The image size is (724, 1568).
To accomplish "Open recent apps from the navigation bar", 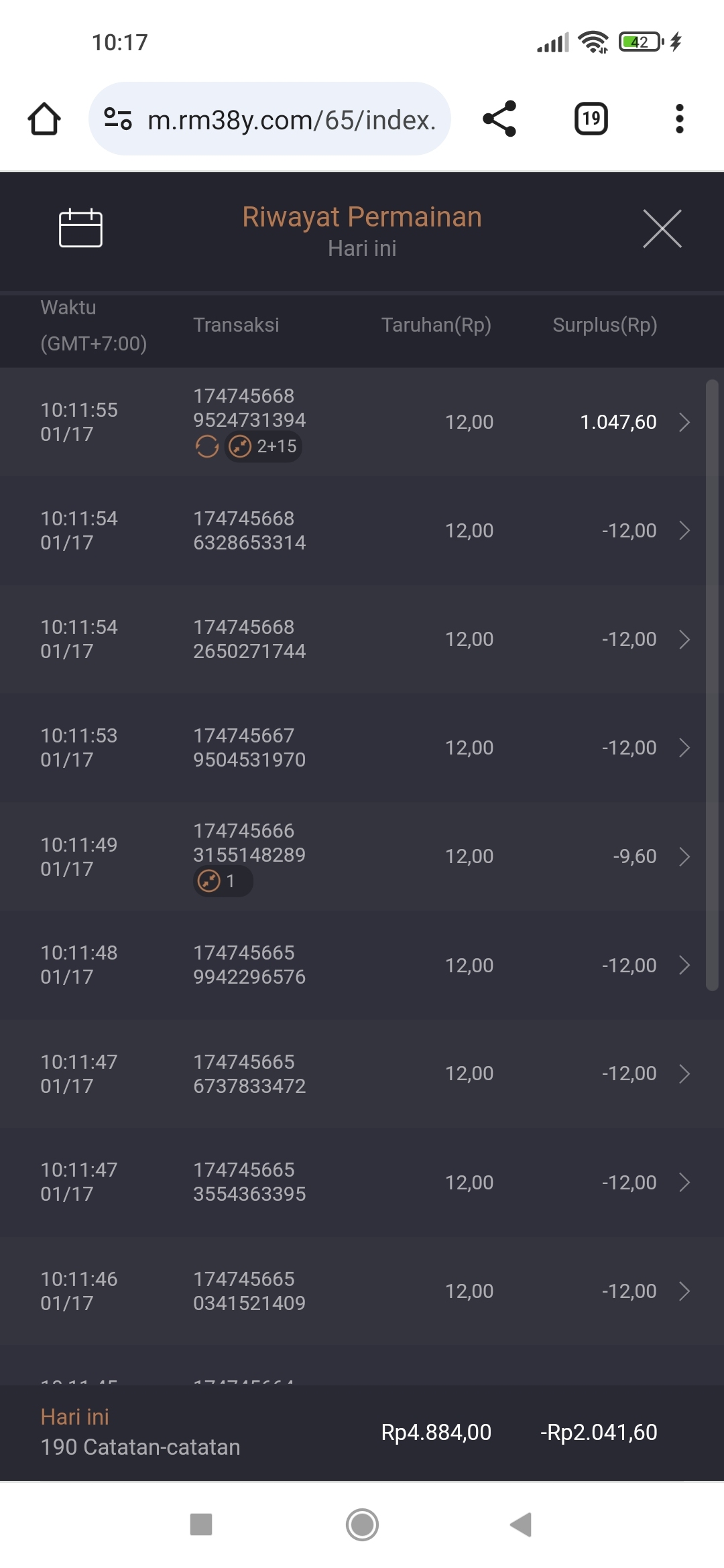I will pos(201,1524).
